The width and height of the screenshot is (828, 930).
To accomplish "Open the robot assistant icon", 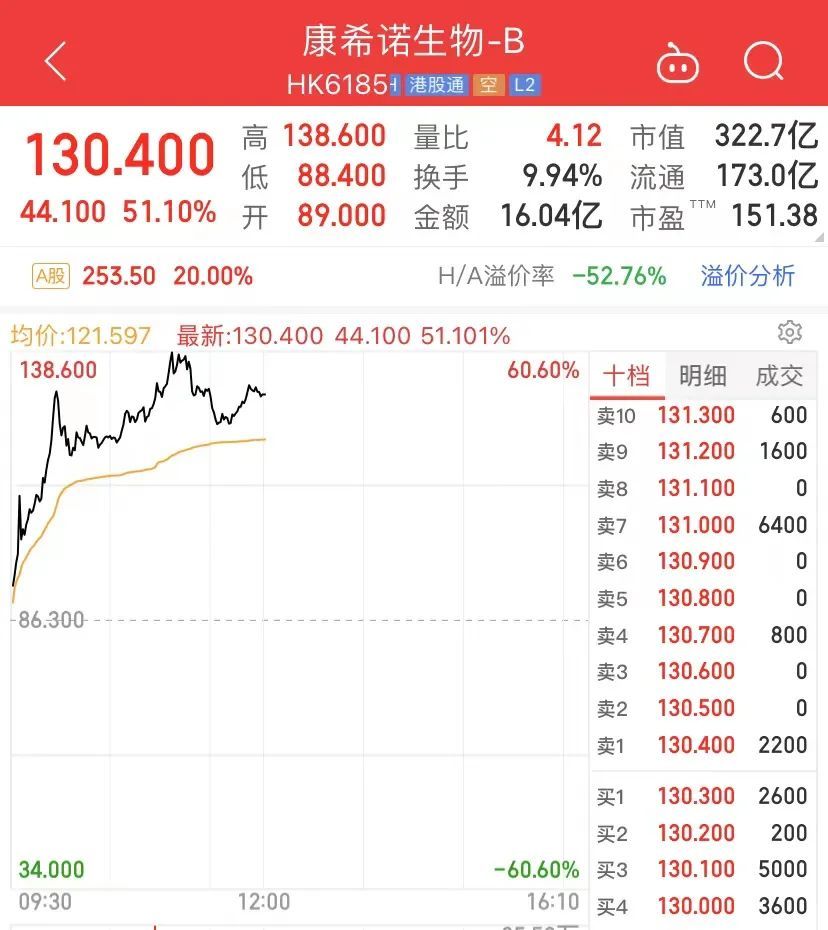I will (x=677, y=64).
